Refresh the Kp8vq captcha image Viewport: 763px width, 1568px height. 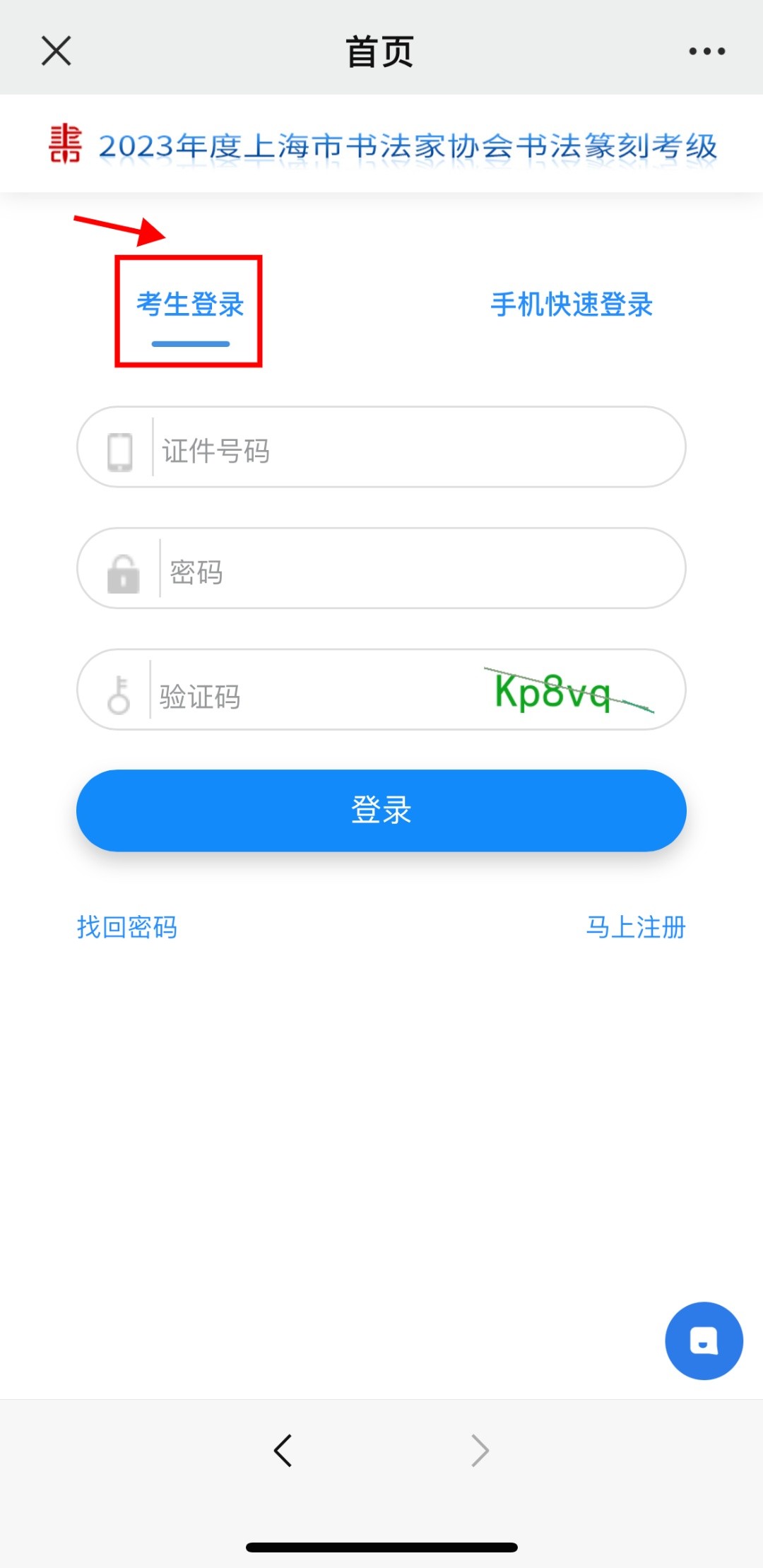point(565,691)
